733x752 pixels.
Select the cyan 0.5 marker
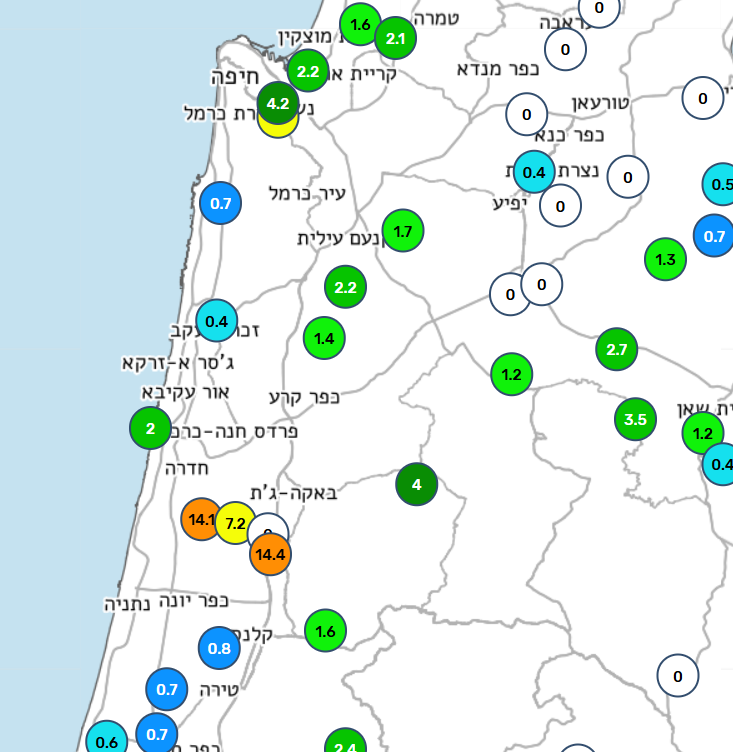[x=722, y=185]
